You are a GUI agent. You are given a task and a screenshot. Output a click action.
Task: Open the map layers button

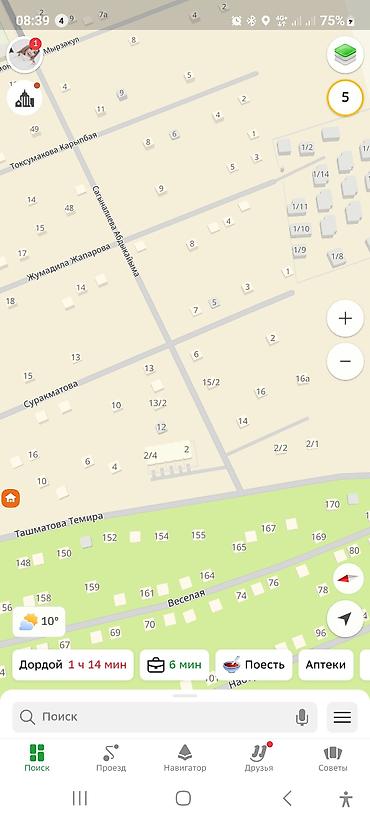(345, 55)
